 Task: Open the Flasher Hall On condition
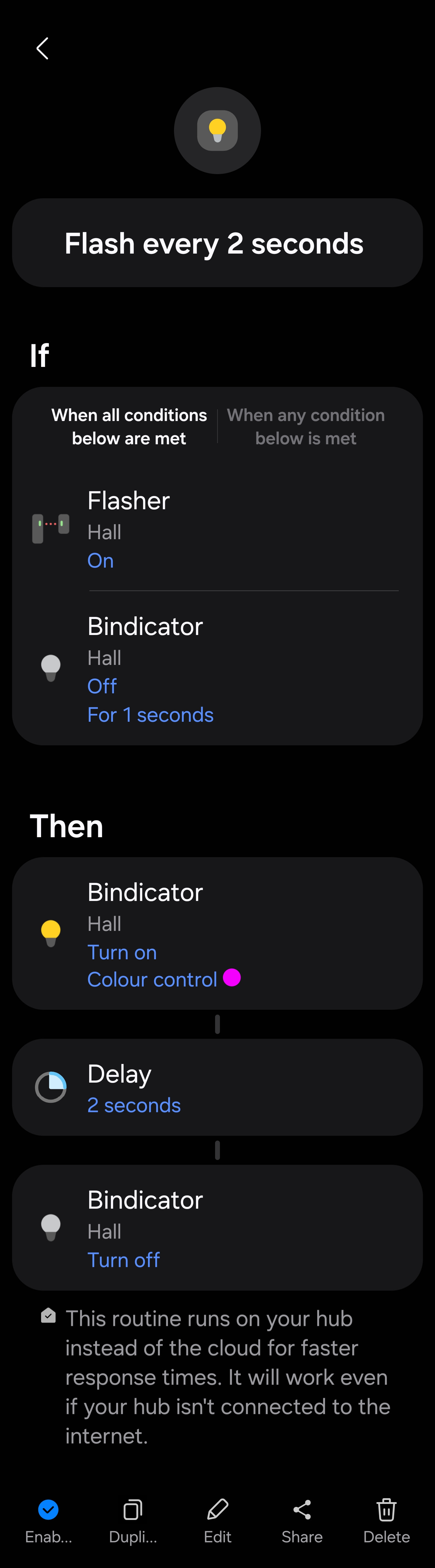217,529
